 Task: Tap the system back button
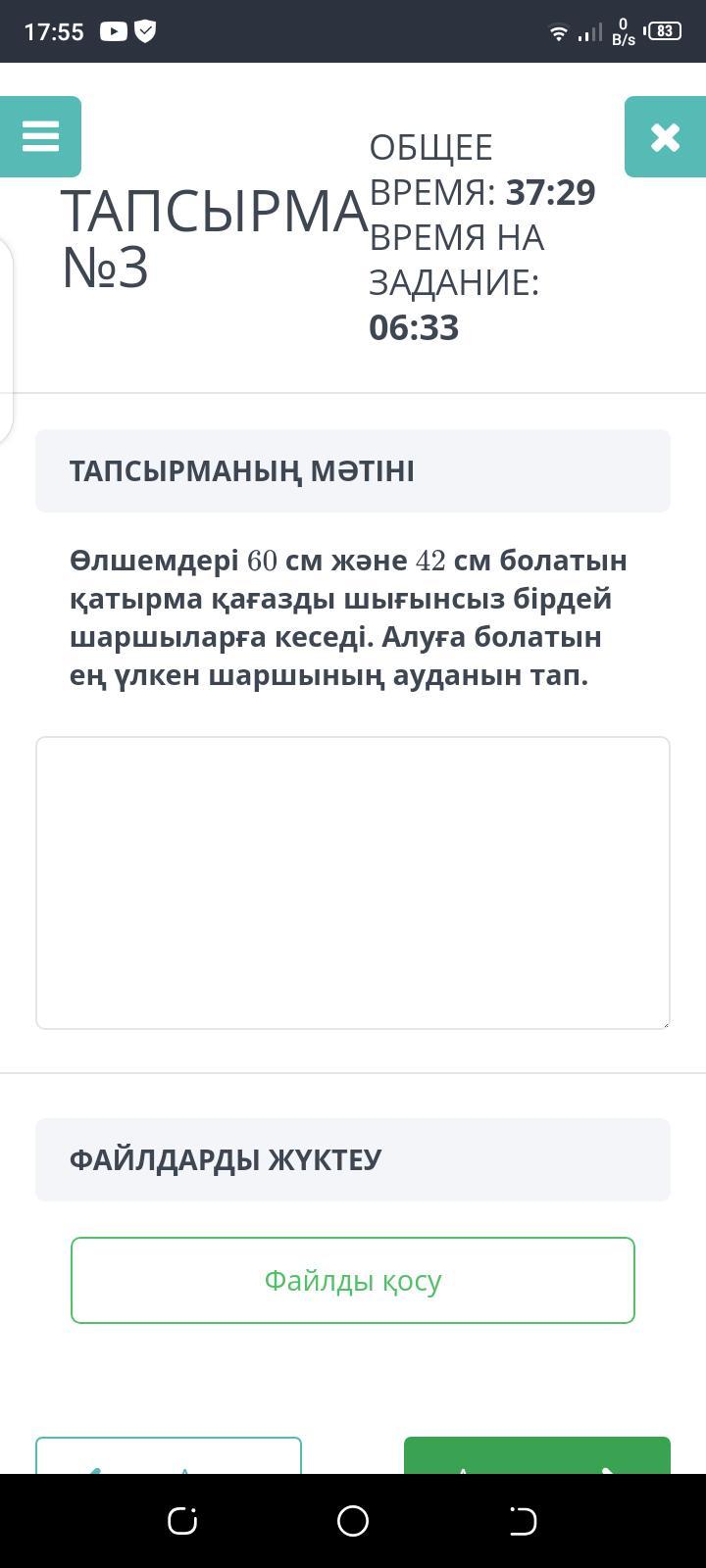click(x=523, y=1521)
